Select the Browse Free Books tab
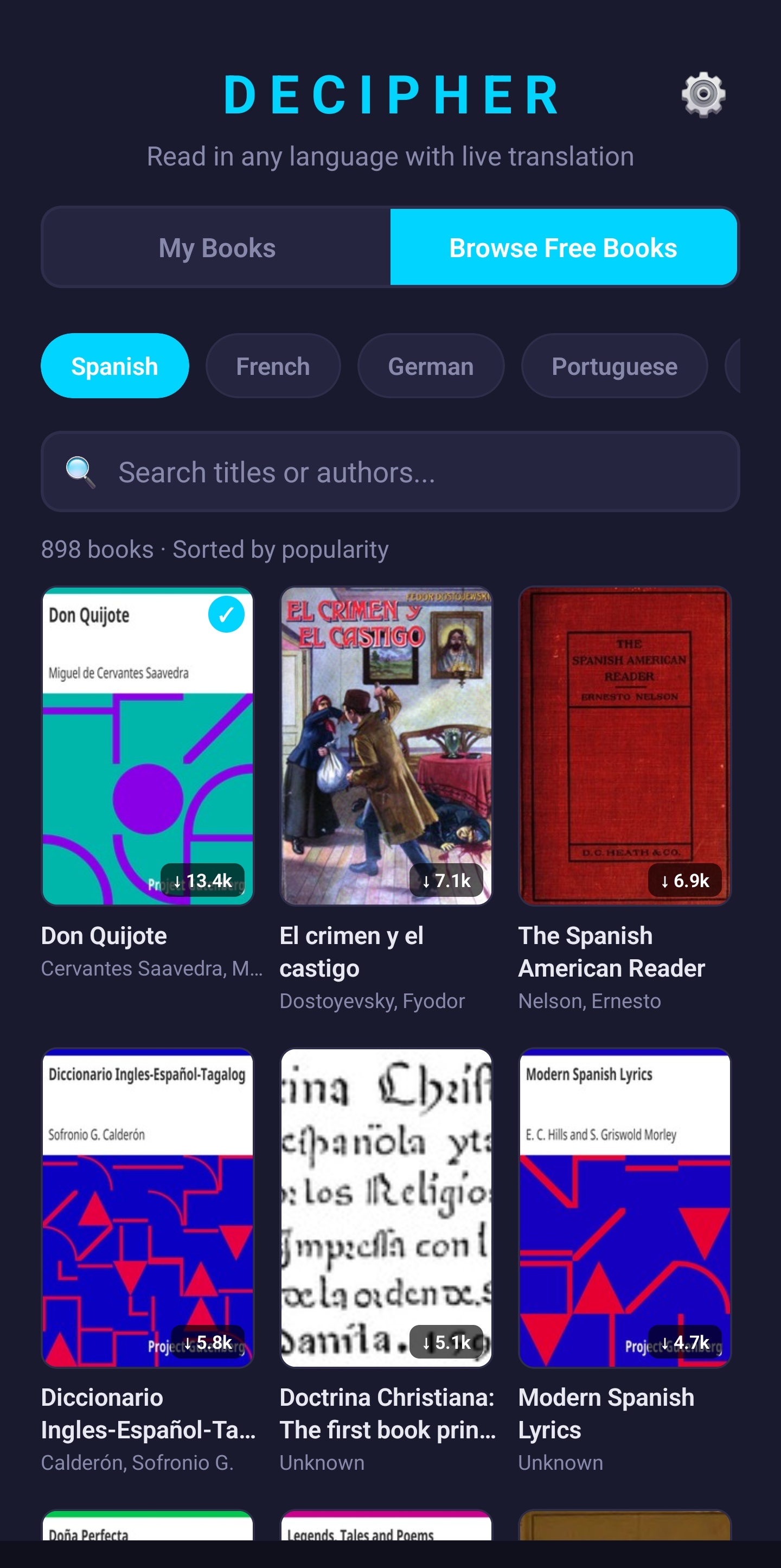 click(x=562, y=246)
